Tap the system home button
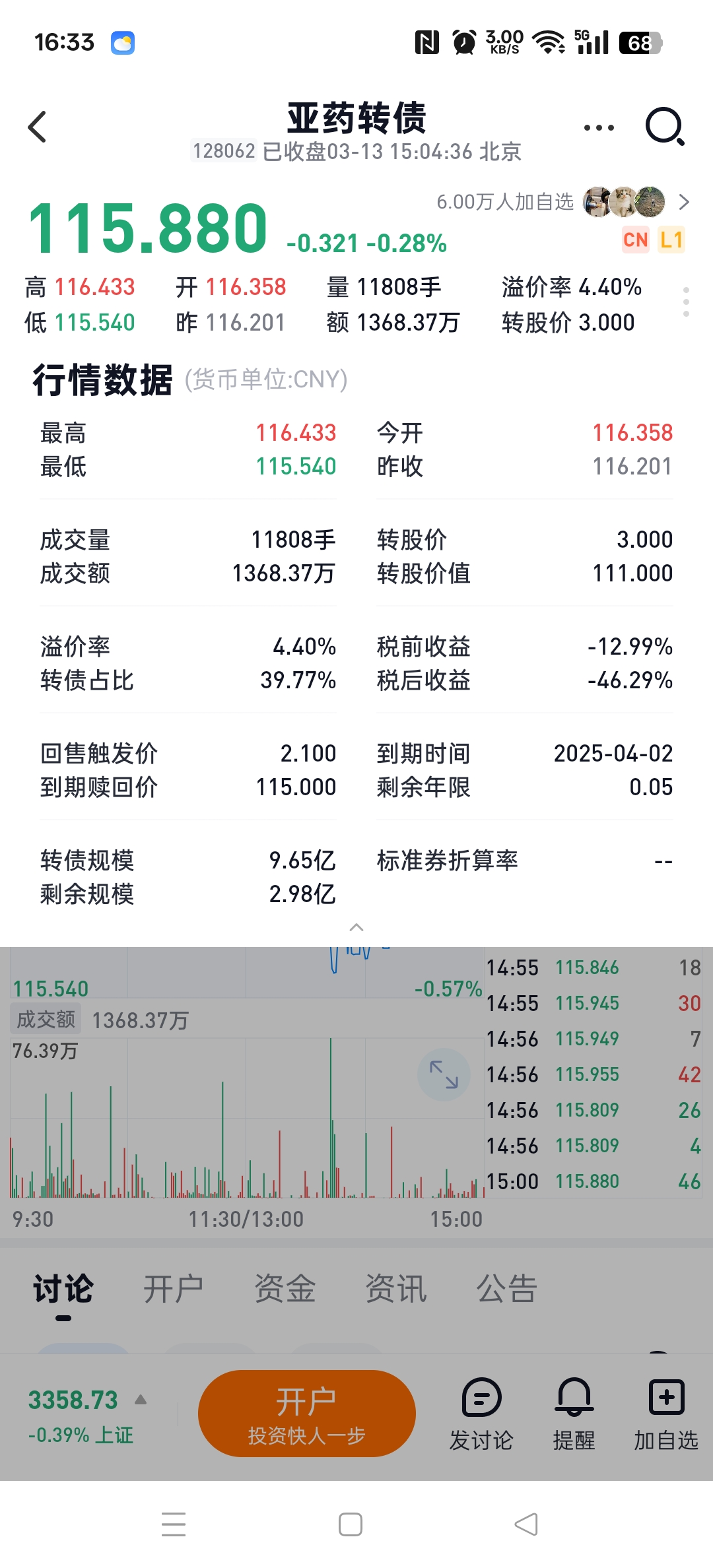713x1568 pixels. pos(351,1524)
